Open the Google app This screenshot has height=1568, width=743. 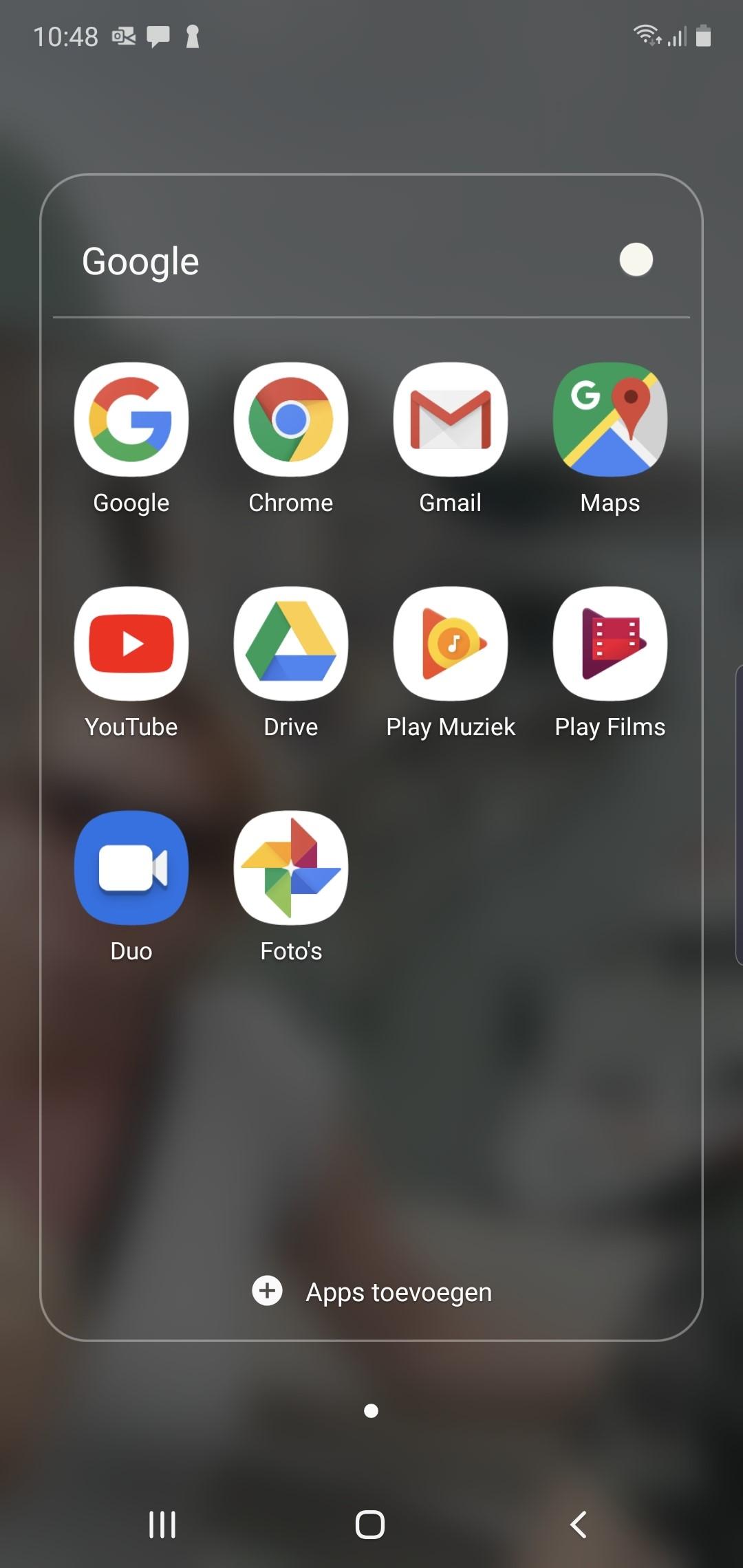coord(131,420)
